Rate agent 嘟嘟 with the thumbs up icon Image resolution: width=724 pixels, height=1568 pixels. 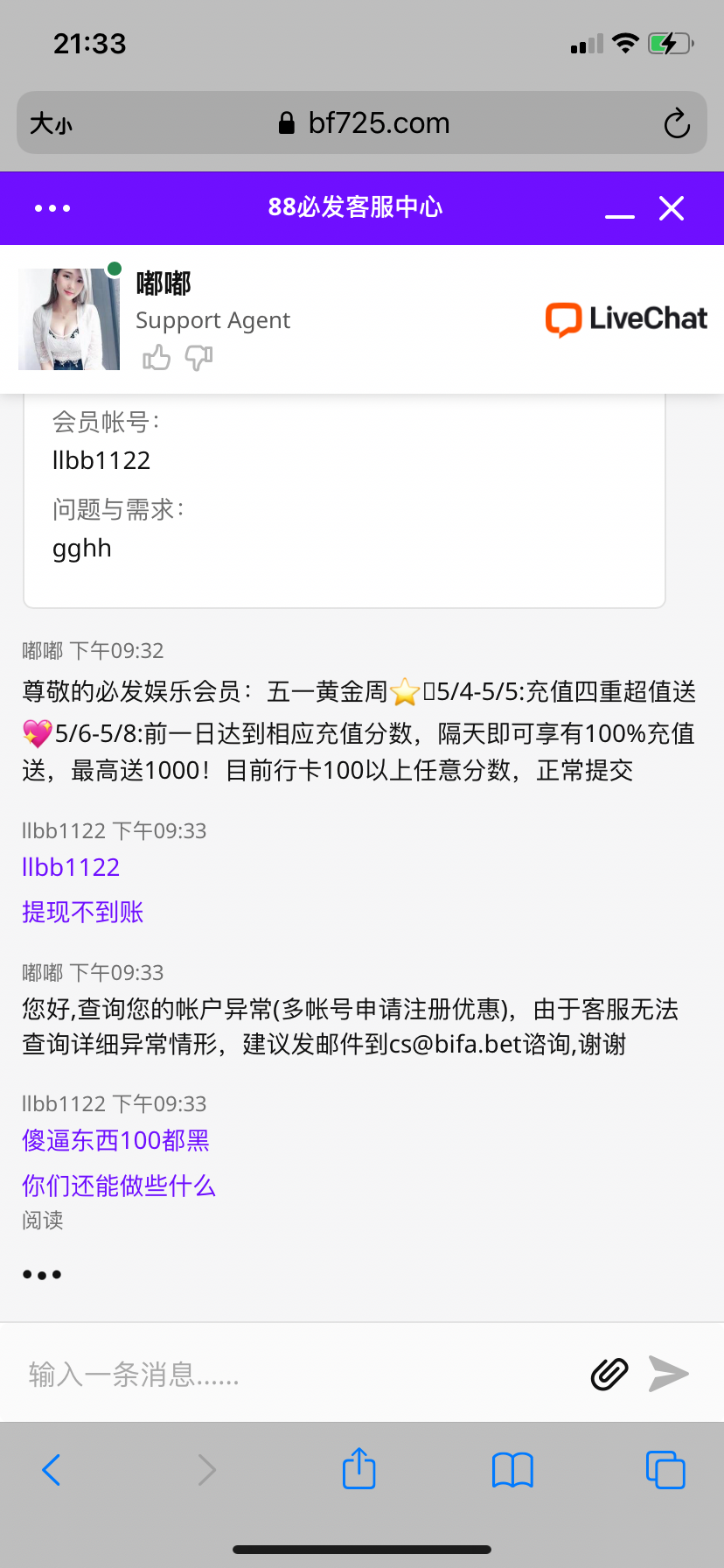coord(157,359)
